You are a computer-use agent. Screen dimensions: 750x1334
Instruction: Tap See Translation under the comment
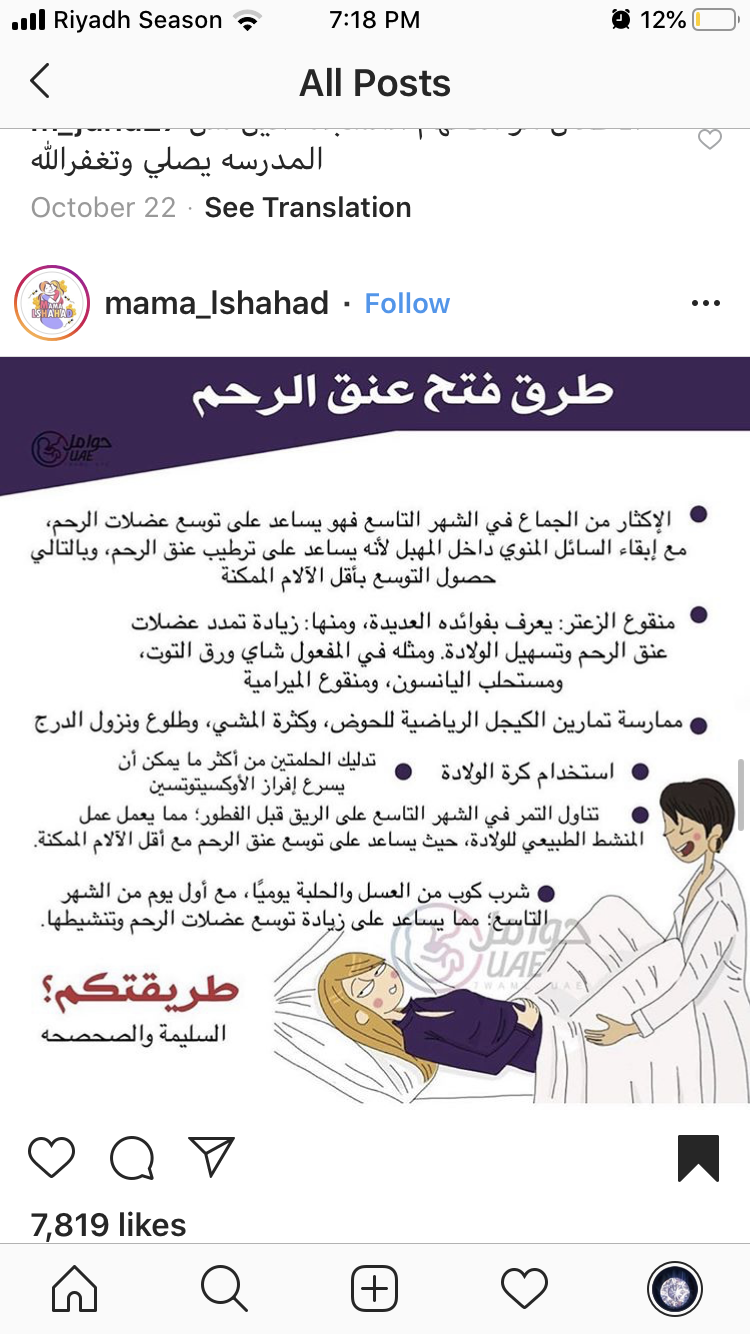pos(308,208)
